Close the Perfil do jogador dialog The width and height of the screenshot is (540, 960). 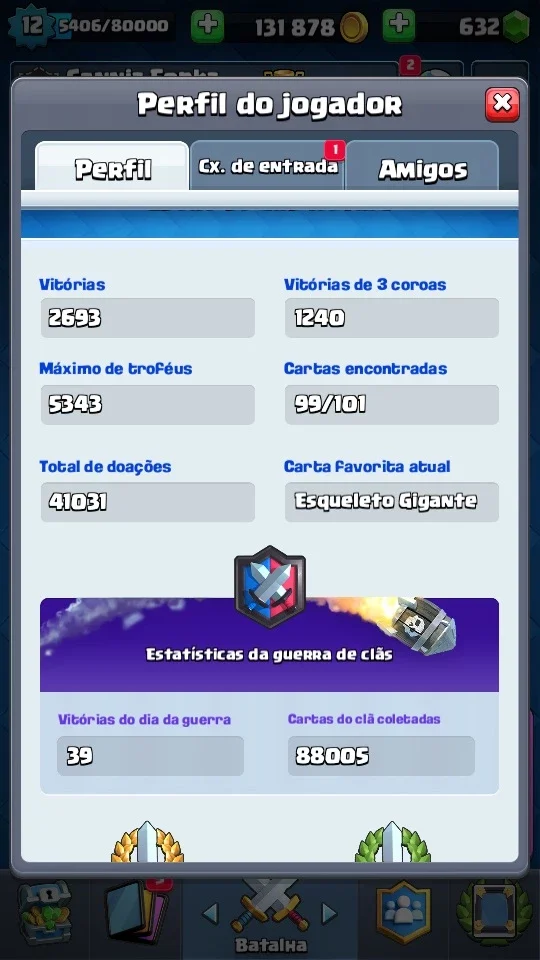[502, 105]
